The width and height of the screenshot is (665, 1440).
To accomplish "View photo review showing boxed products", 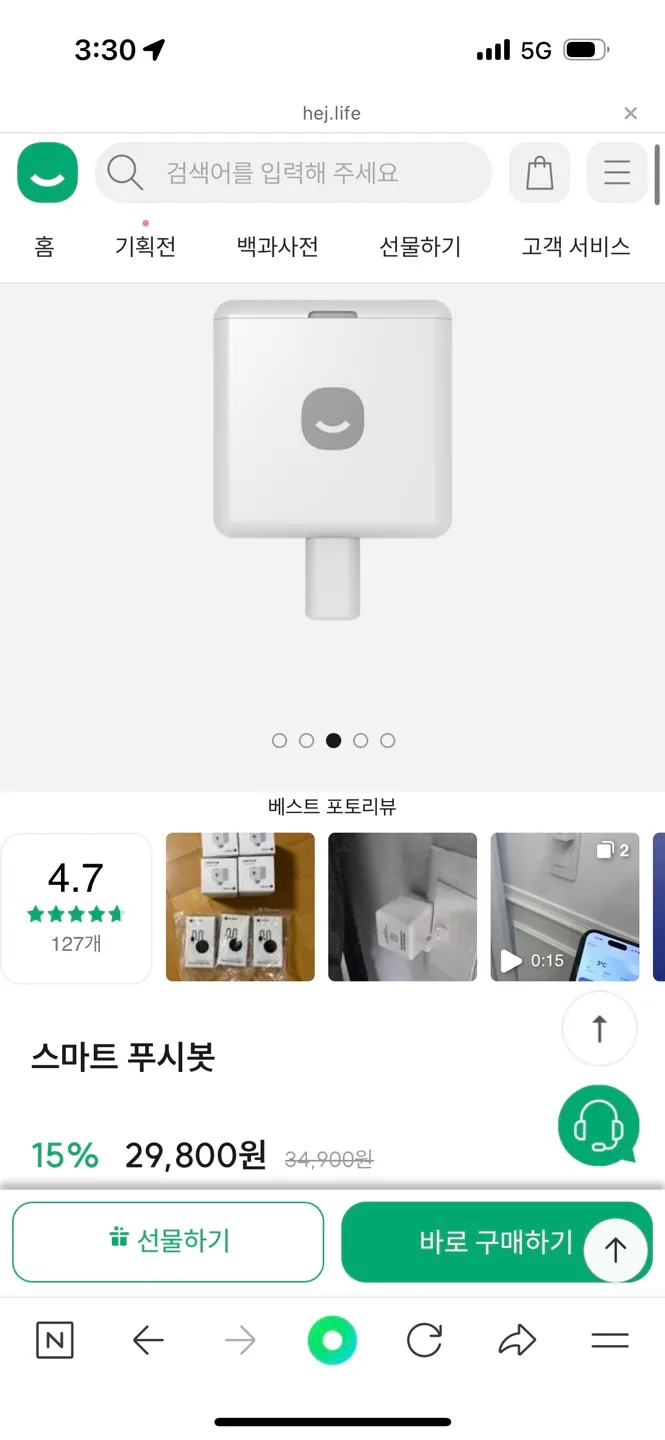I will click(x=240, y=907).
